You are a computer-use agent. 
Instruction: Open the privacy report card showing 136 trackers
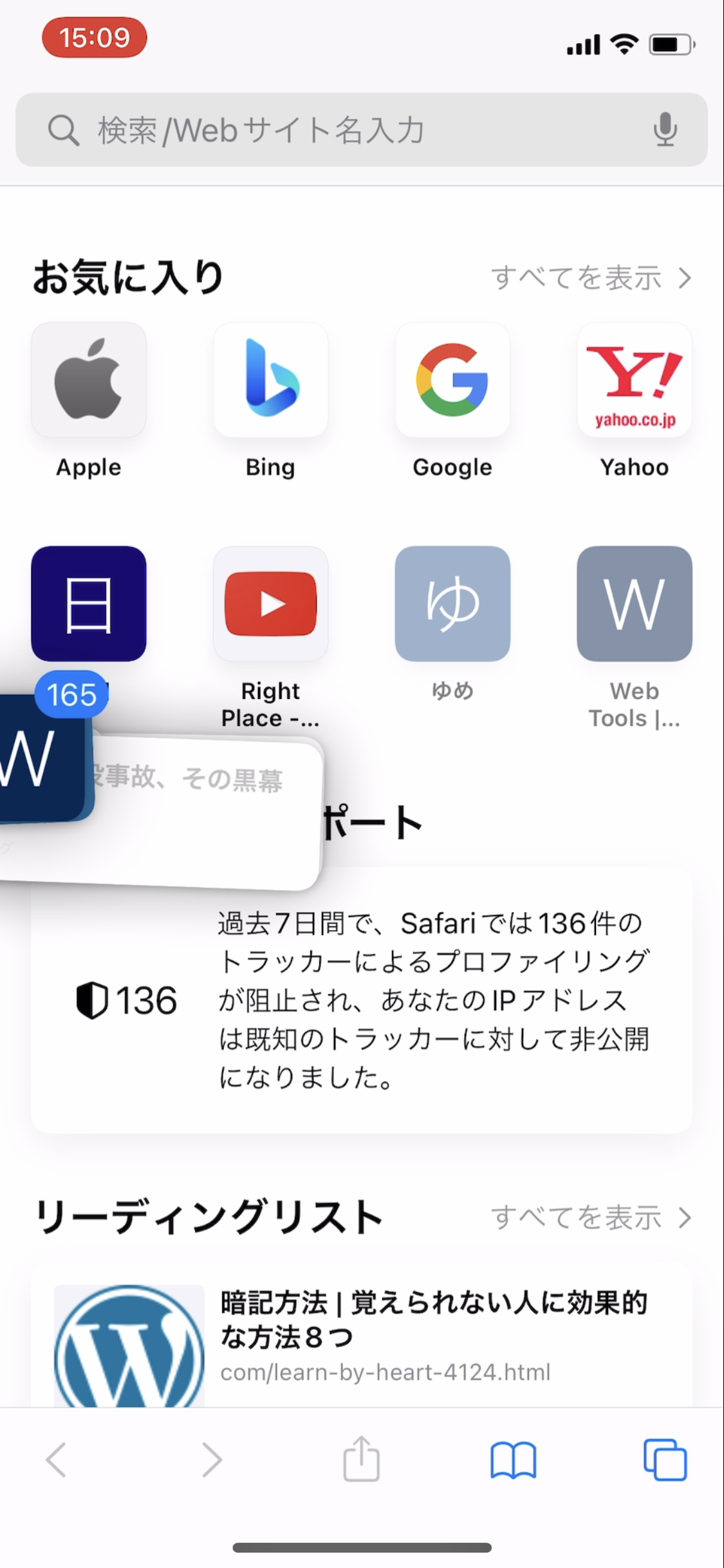pos(425,1001)
